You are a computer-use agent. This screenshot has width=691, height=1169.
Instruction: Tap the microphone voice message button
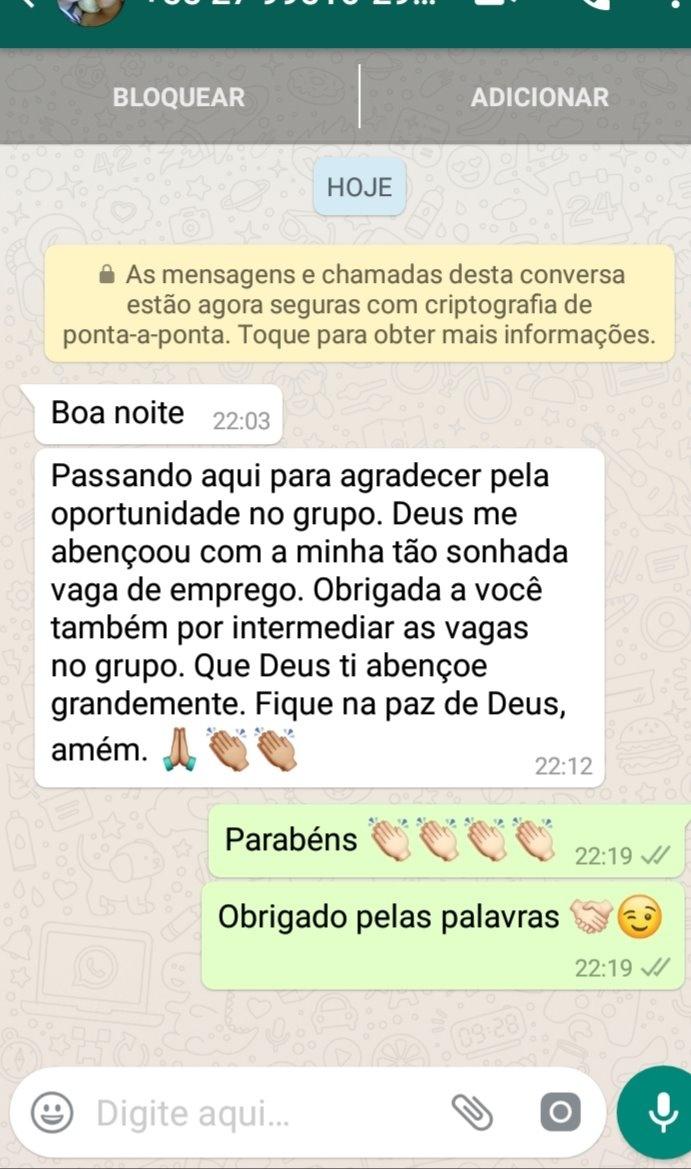(x=660, y=1110)
